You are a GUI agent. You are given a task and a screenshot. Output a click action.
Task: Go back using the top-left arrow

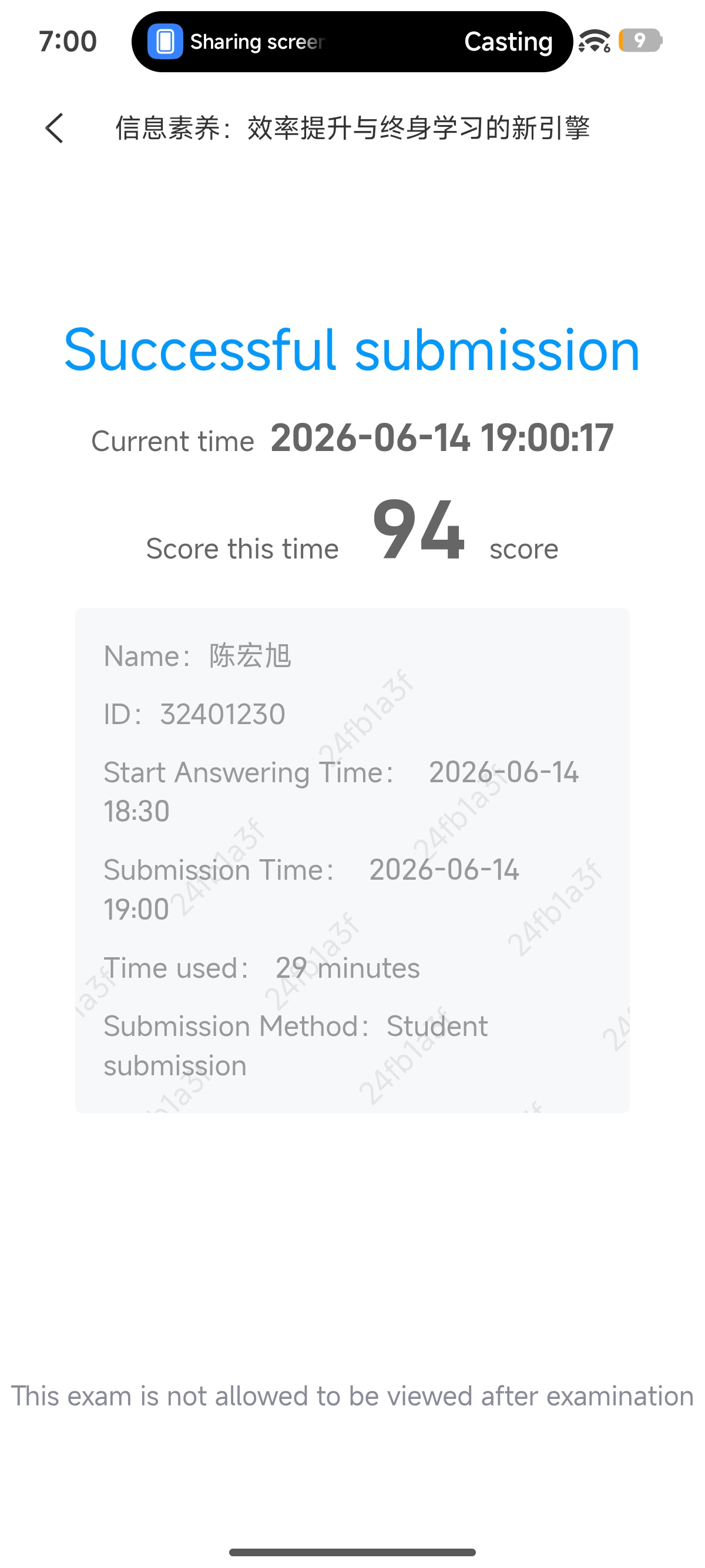point(54,129)
